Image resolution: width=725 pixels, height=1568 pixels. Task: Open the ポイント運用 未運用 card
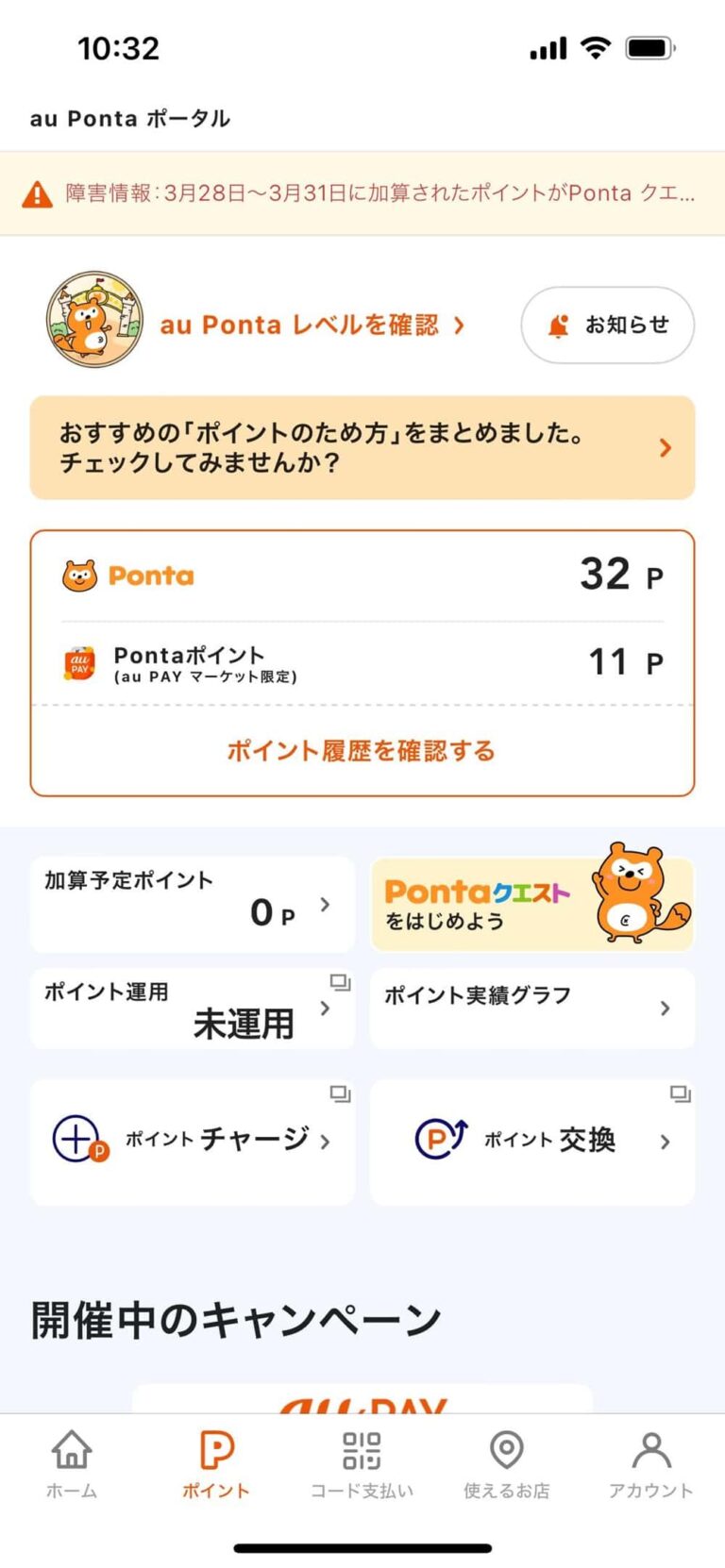point(192,1008)
